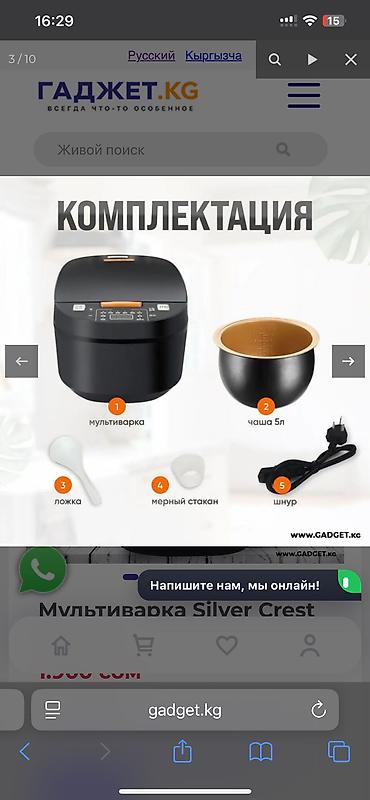Show all open Safari tabs

click(x=339, y=752)
